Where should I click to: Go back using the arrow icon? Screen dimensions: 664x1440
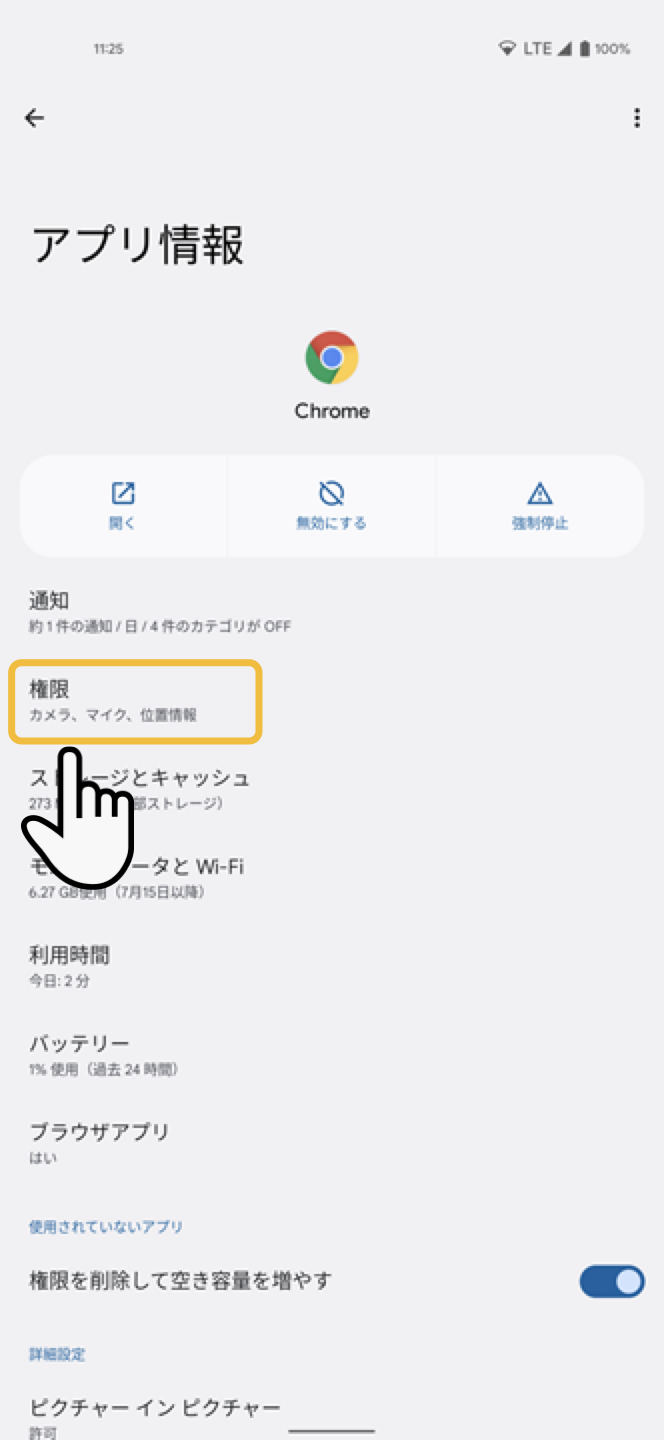click(x=35, y=118)
